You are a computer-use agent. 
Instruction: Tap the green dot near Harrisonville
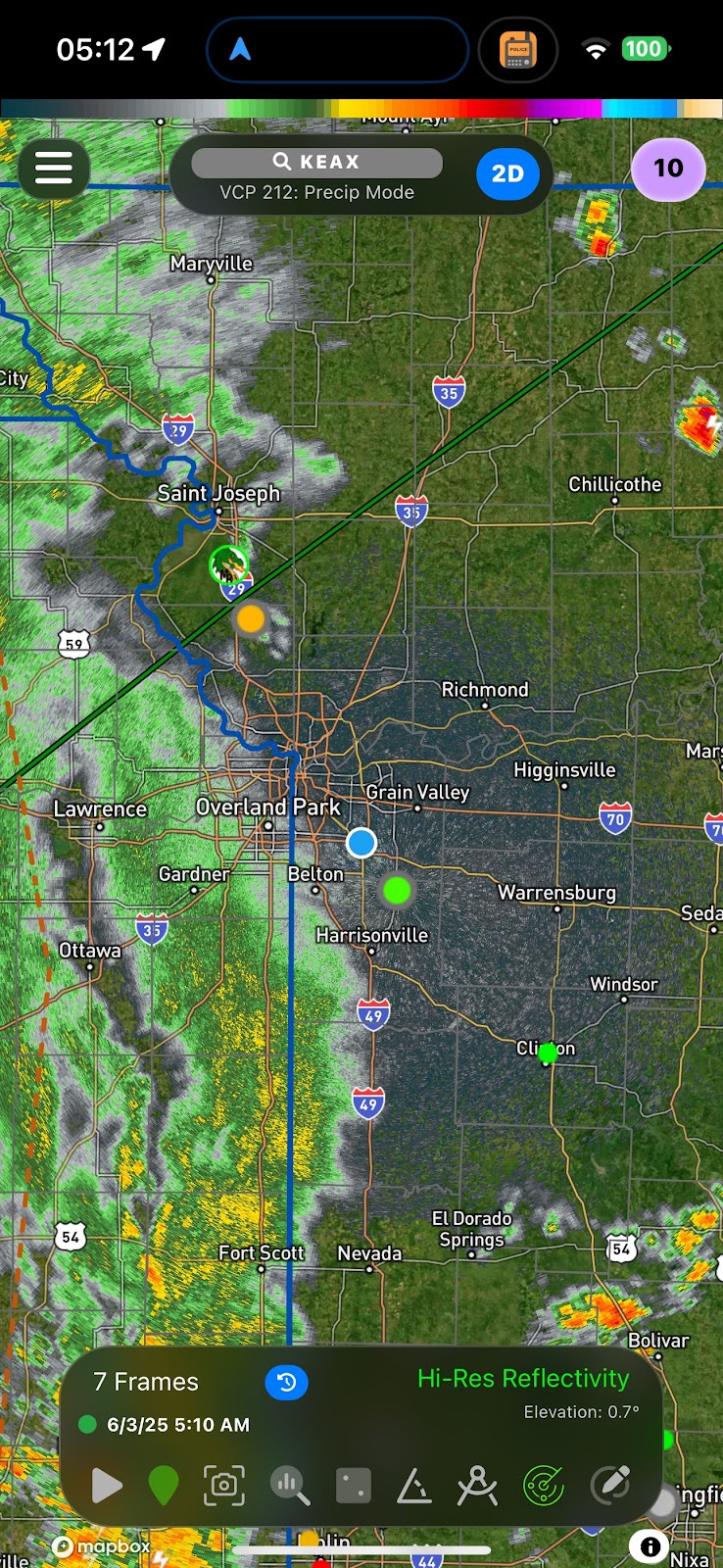click(x=397, y=890)
